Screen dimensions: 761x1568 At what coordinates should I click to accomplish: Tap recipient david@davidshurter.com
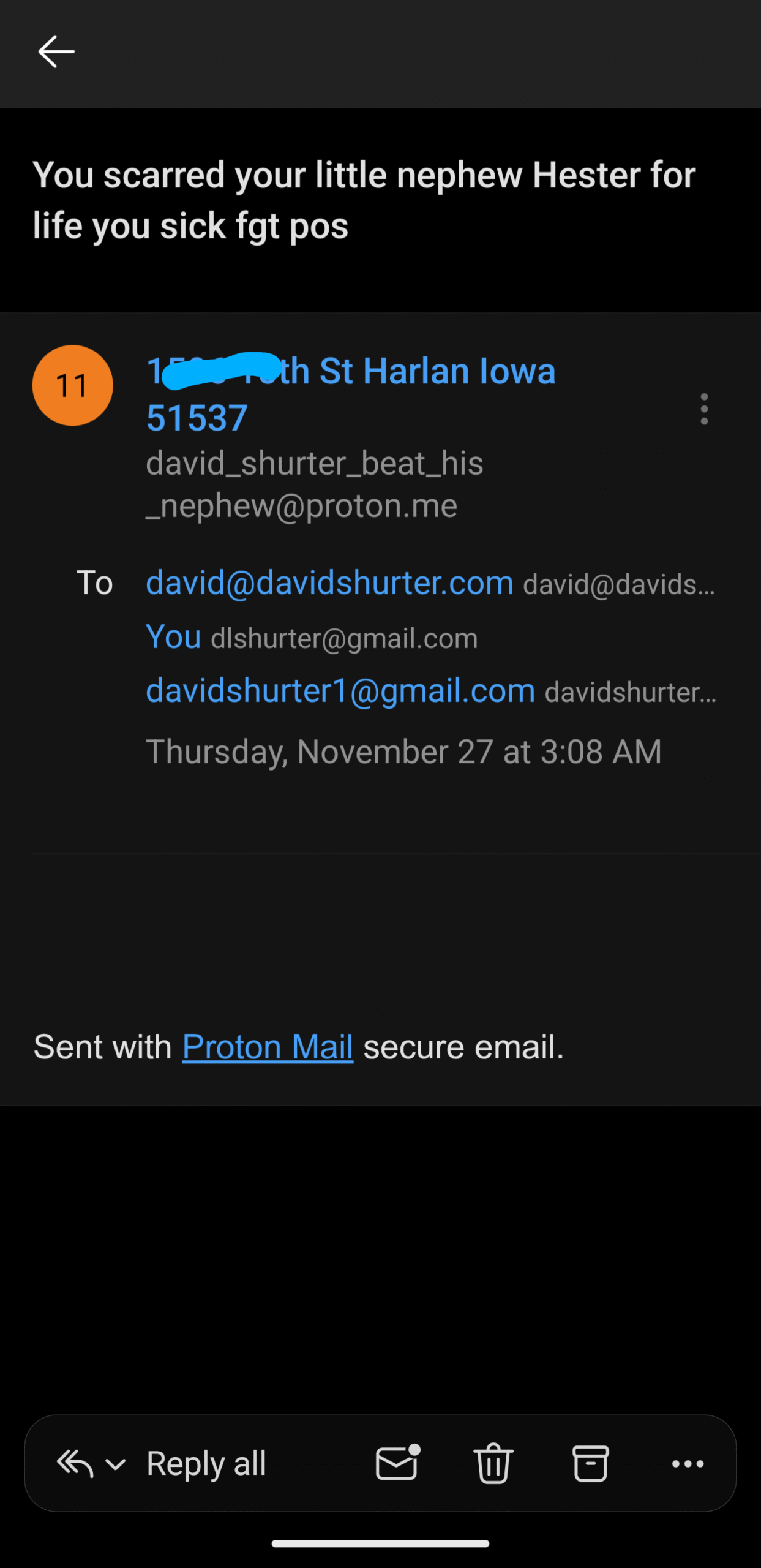click(x=329, y=582)
